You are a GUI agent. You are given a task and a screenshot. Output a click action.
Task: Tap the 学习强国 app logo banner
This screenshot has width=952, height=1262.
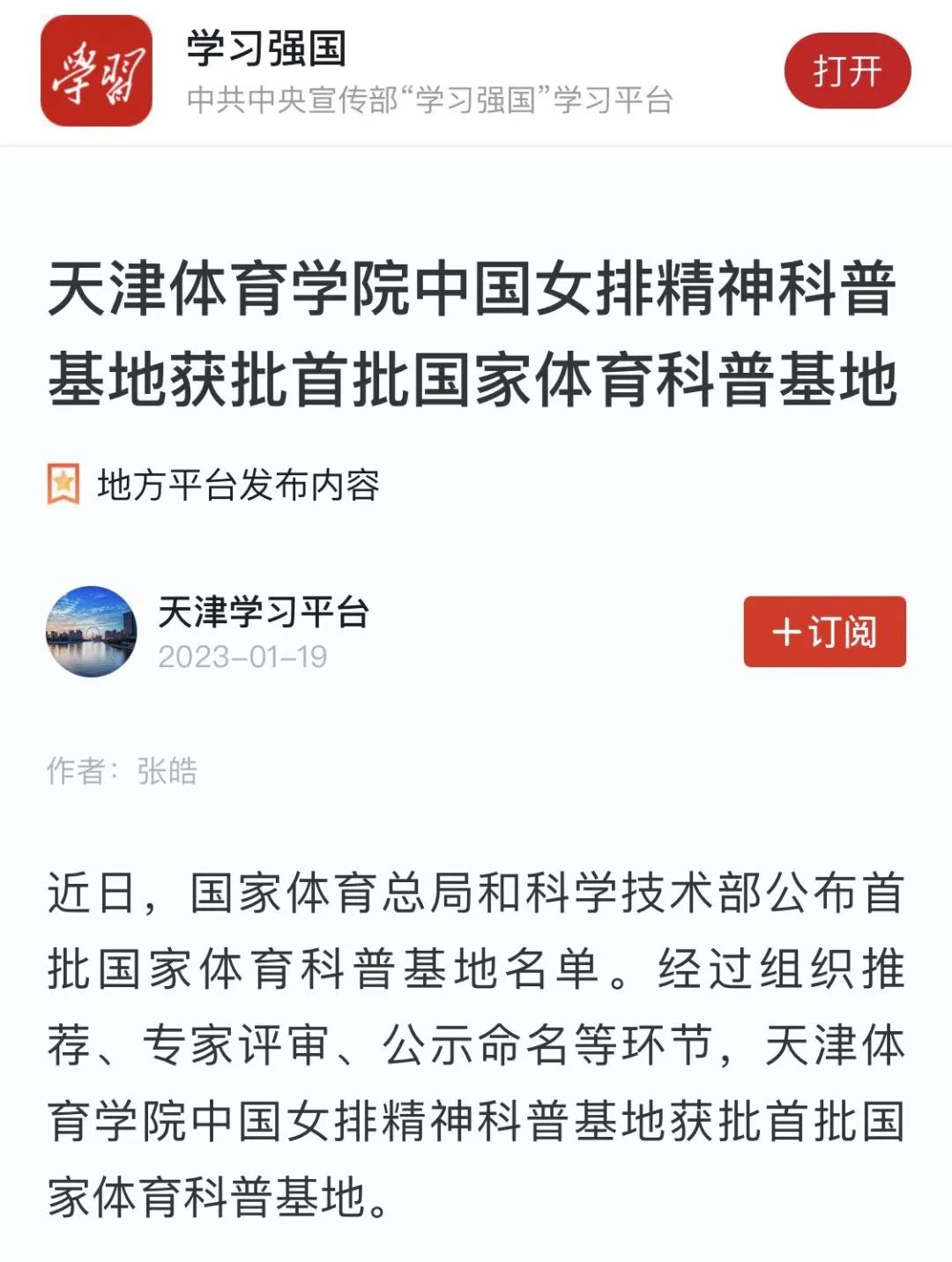(96, 71)
